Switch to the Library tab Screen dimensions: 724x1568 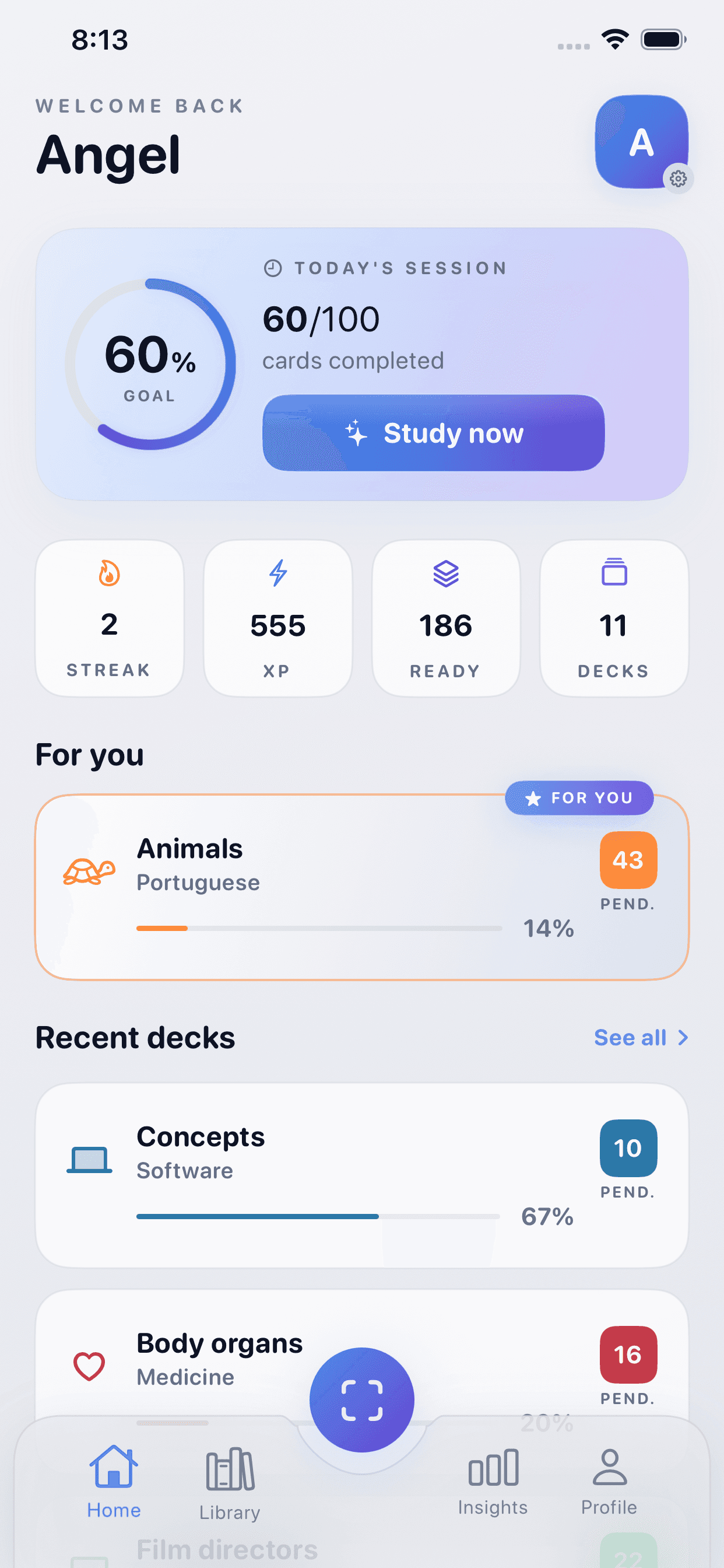[x=230, y=1482]
